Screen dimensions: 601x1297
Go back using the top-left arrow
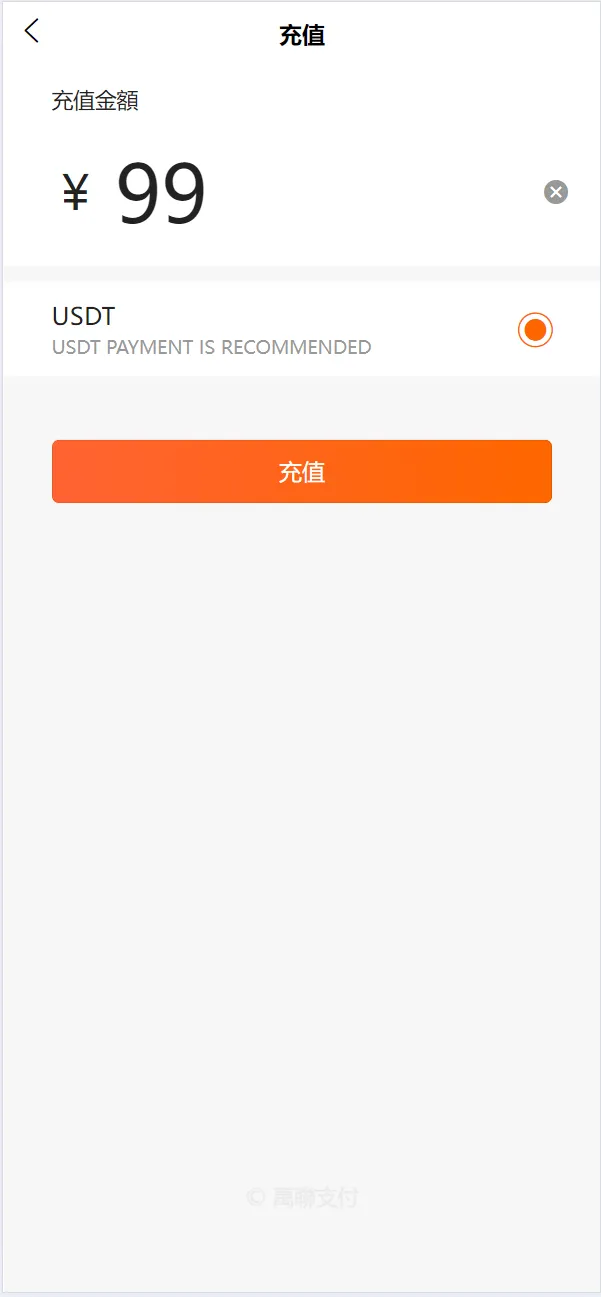coord(32,32)
